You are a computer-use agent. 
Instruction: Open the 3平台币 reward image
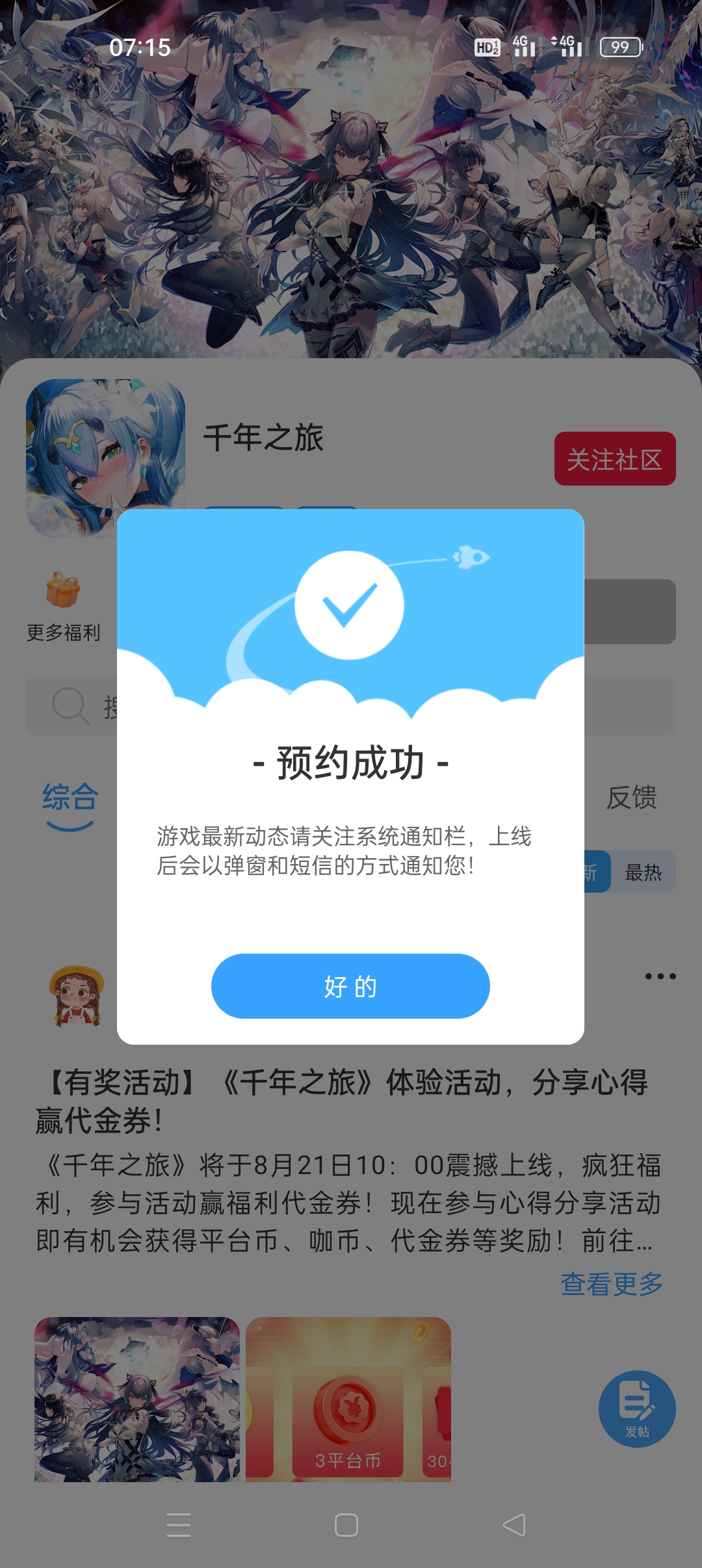click(348, 1399)
